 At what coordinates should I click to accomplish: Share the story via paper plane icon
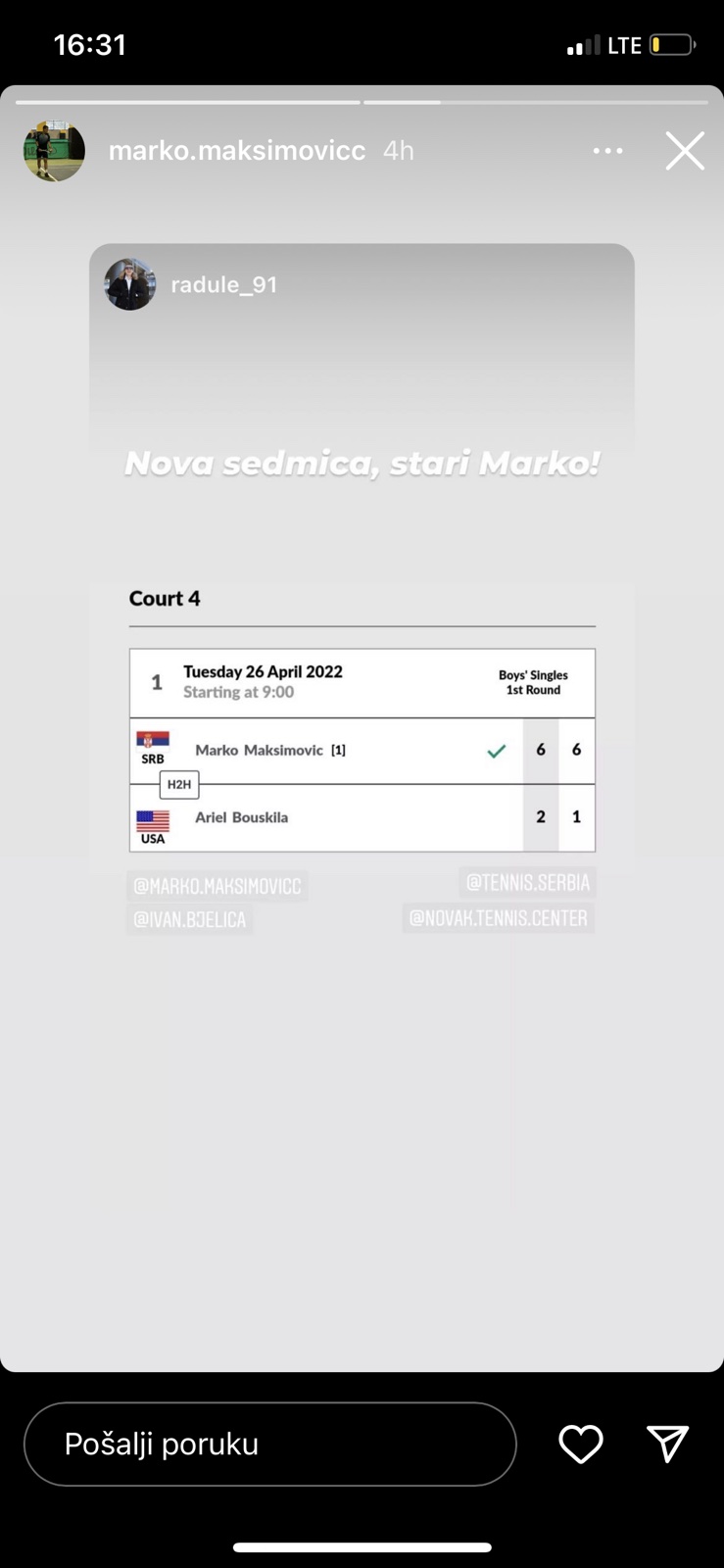click(x=668, y=1444)
